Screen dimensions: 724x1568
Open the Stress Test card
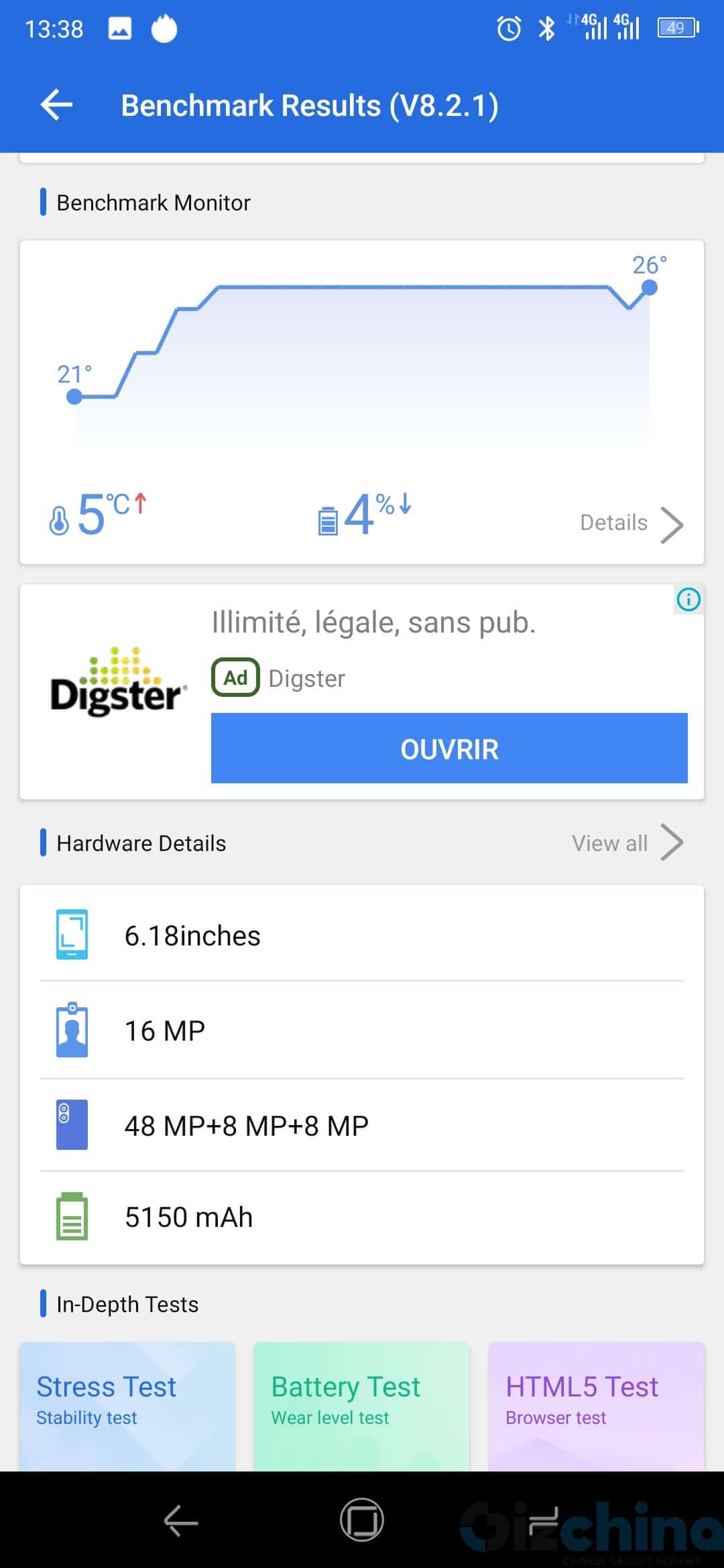127,1406
